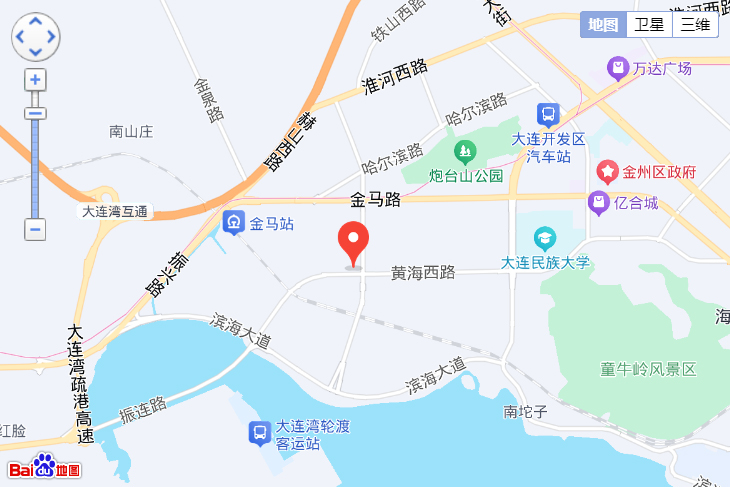Open the 金马站 station marker
The width and height of the screenshot is (730, 487).
click(x=234, y=223)
